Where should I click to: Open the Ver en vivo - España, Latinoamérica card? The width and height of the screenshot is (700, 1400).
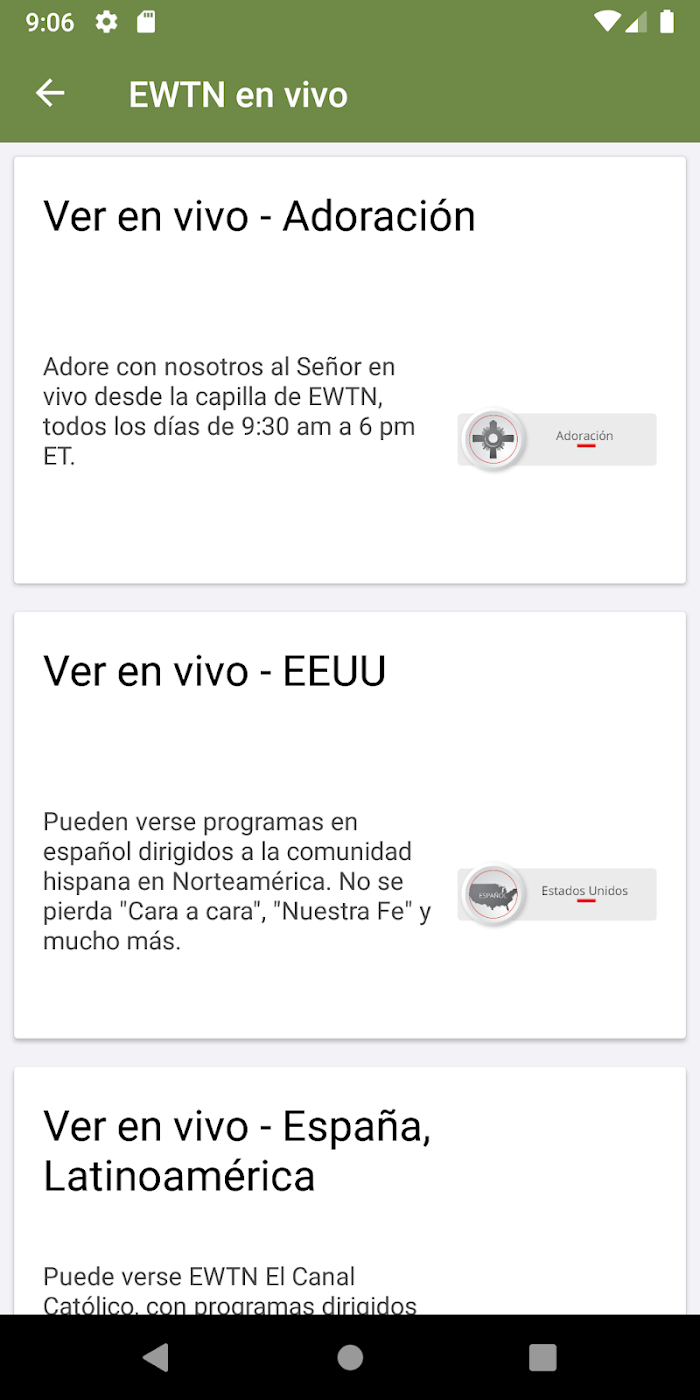237,1150
